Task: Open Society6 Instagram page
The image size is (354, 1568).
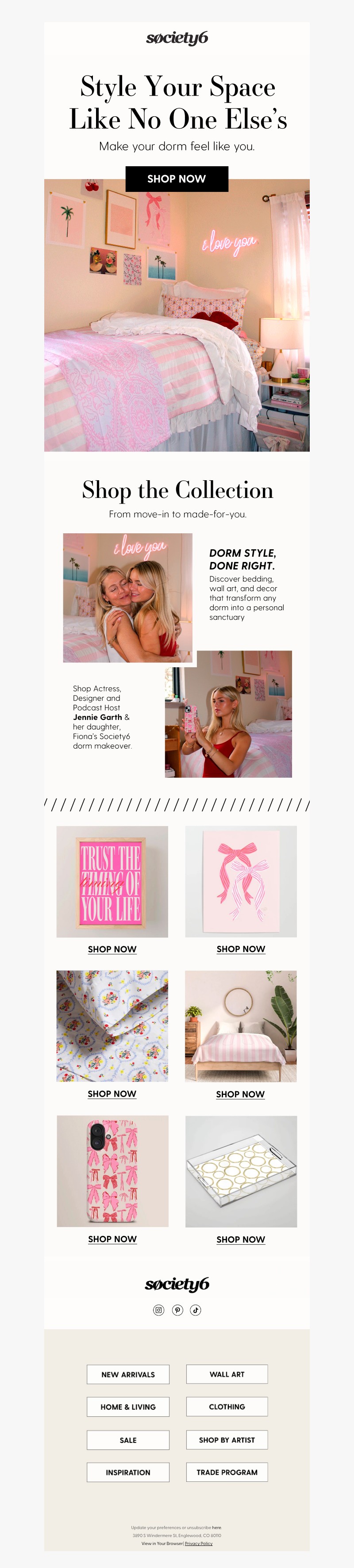Action: pyautogui.click(x=158, y=1310)
